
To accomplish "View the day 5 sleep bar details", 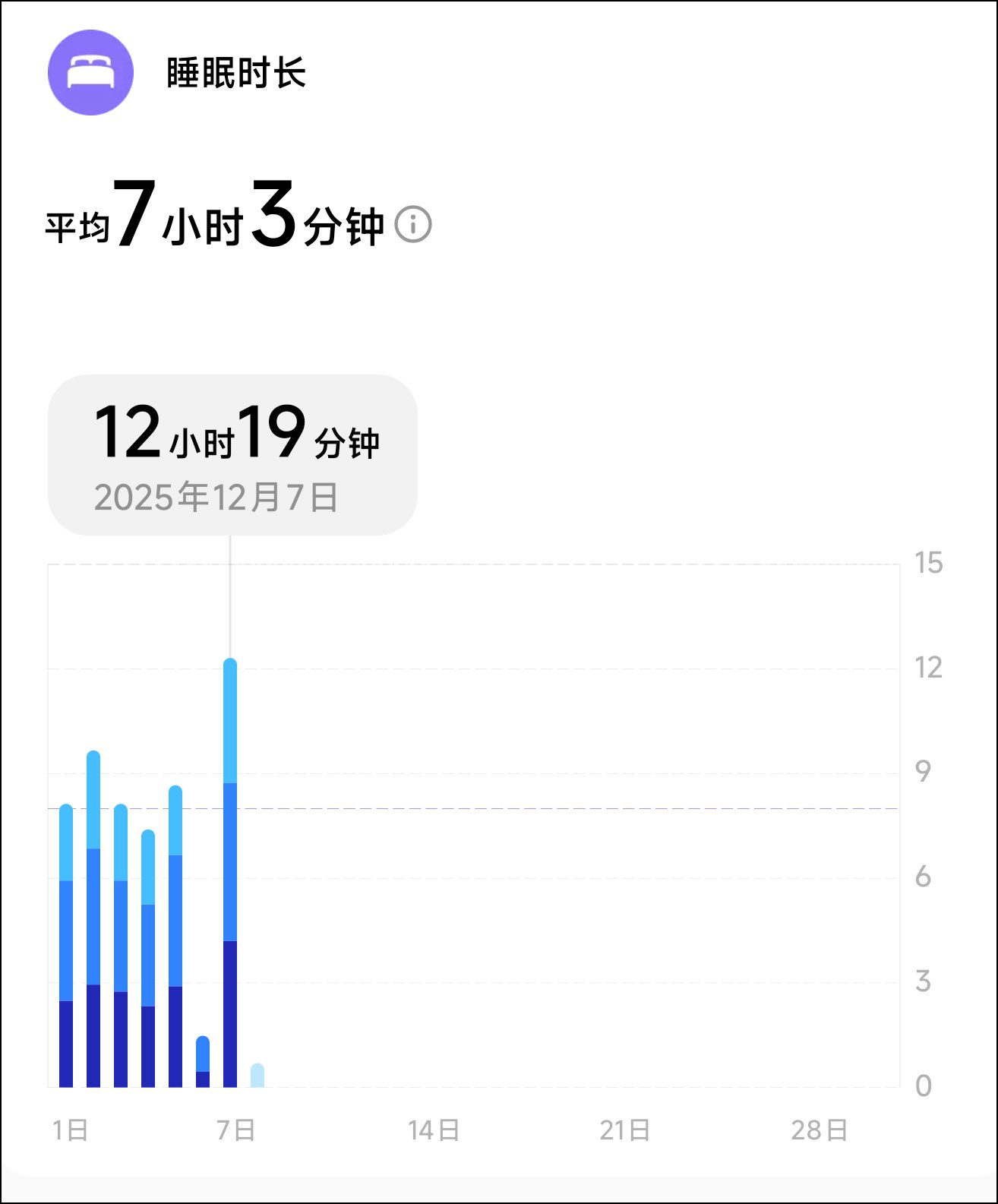I will [x=175, y=937].
